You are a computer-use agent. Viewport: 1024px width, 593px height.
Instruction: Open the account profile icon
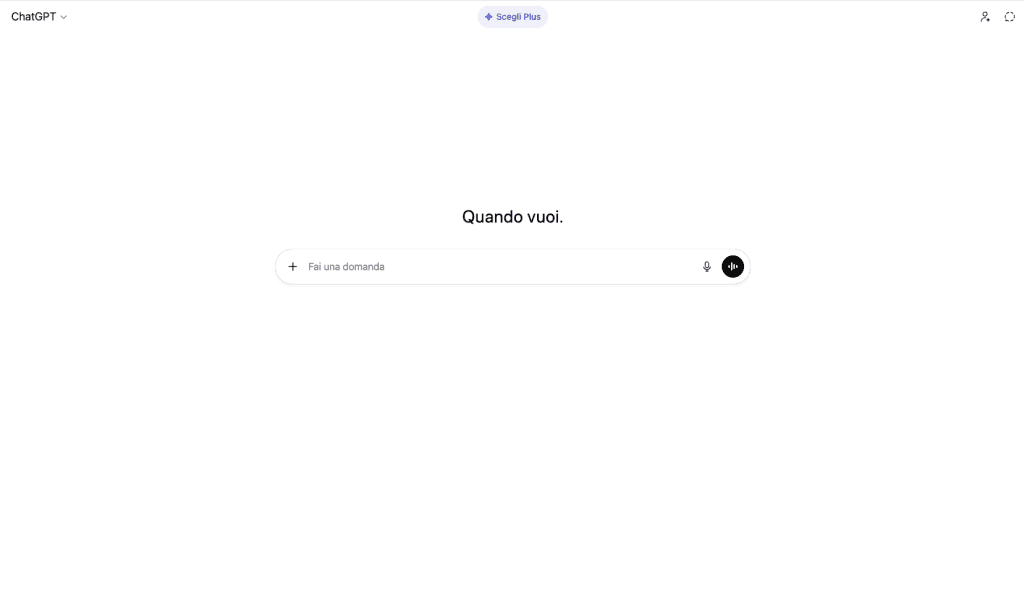(x=984, y=17)
